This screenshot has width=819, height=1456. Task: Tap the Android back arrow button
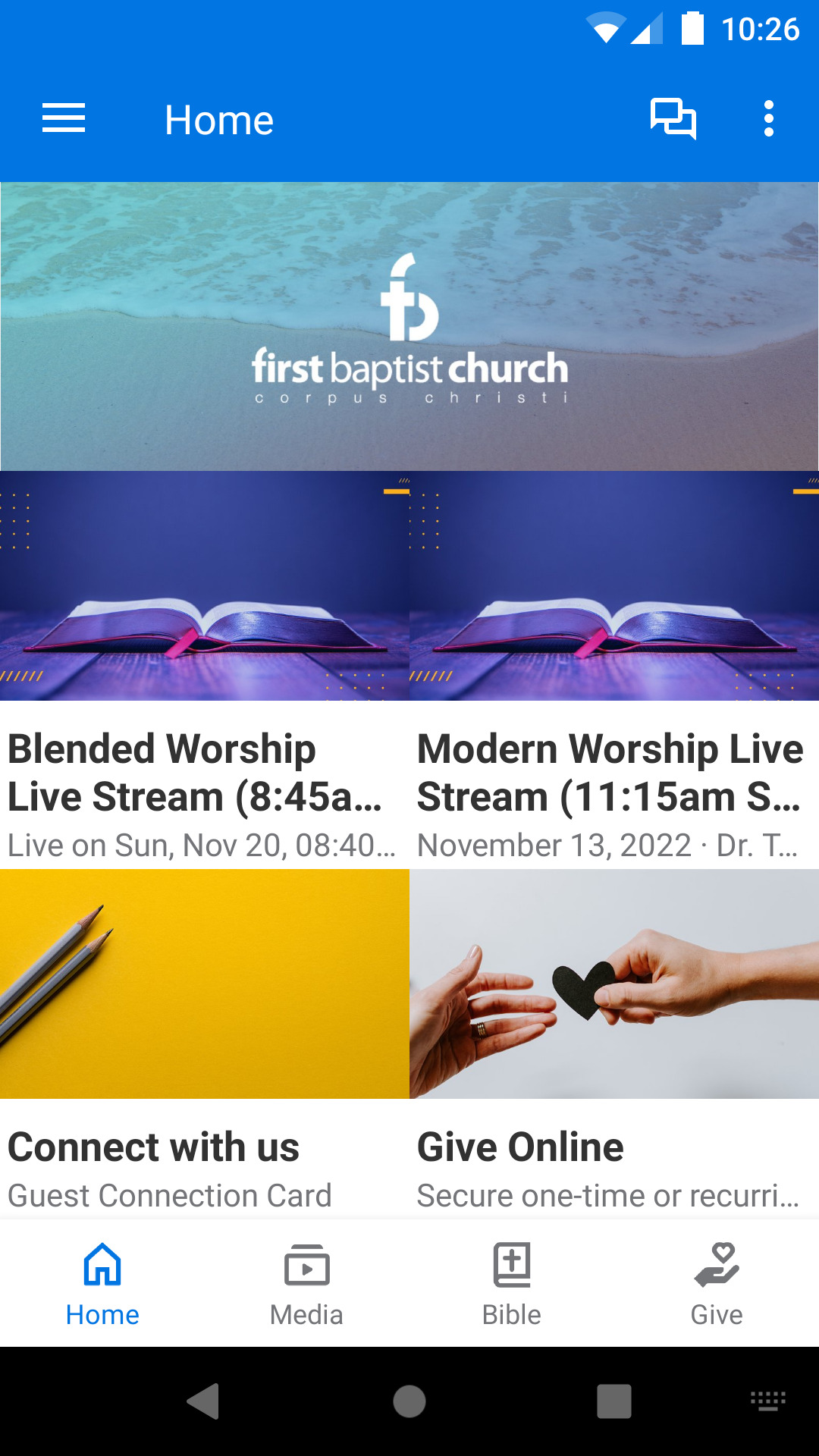click(x=205, y=1401)
